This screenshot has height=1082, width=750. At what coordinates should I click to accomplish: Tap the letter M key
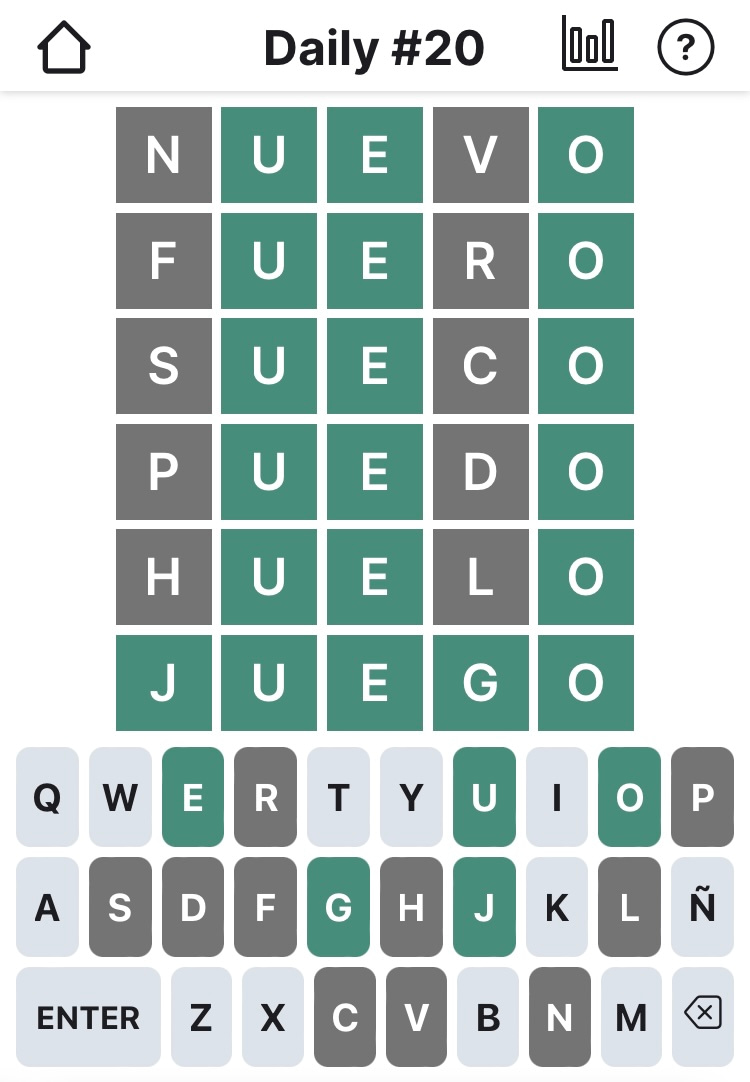[630, 1016]
